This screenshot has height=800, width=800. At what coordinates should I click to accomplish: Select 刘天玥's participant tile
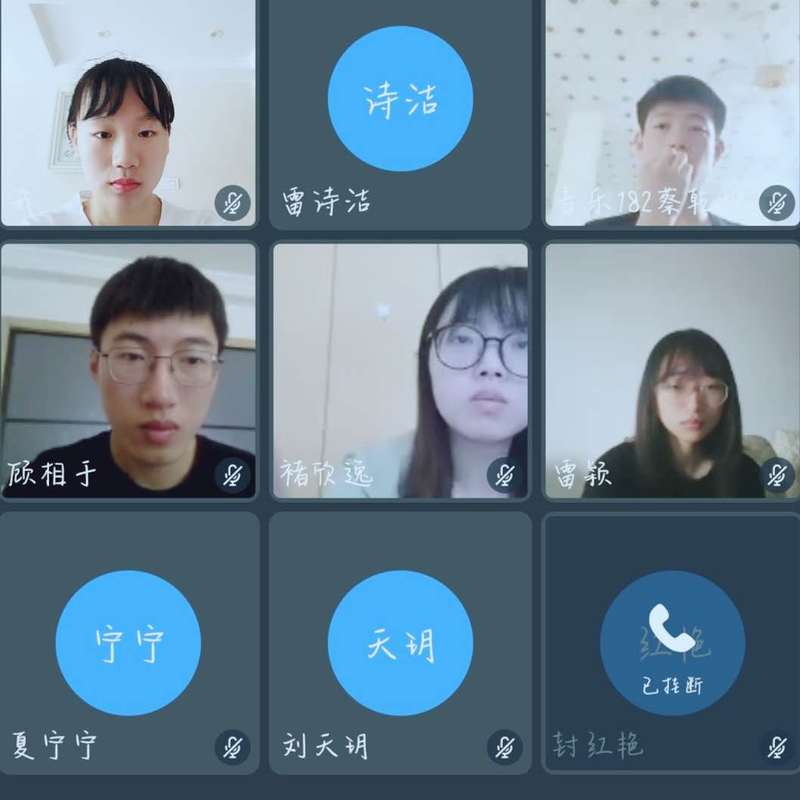(400, 642)
